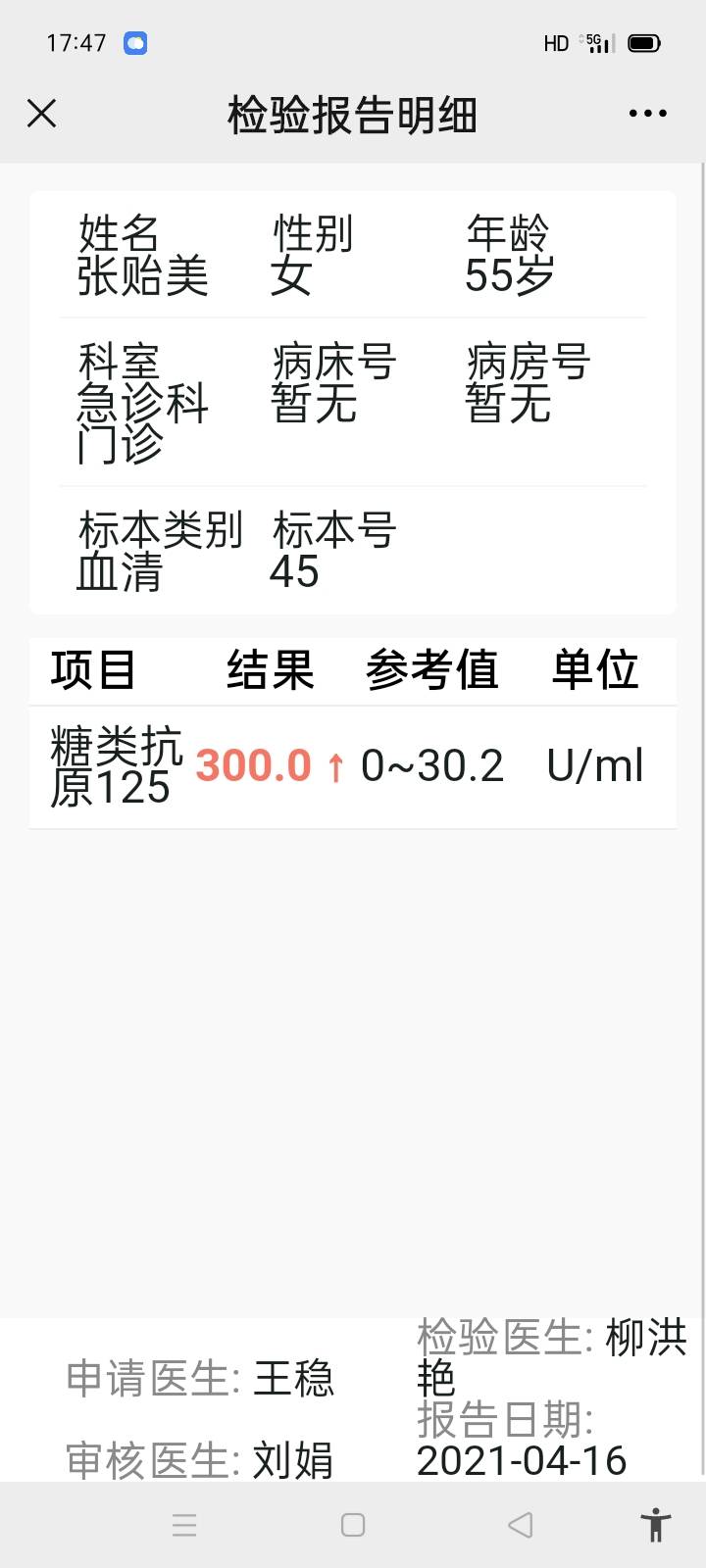Tap the home square icon in navigation bar
Image resolution: width=706 pixels, height=1568 pixels.
coord(351,1525)
